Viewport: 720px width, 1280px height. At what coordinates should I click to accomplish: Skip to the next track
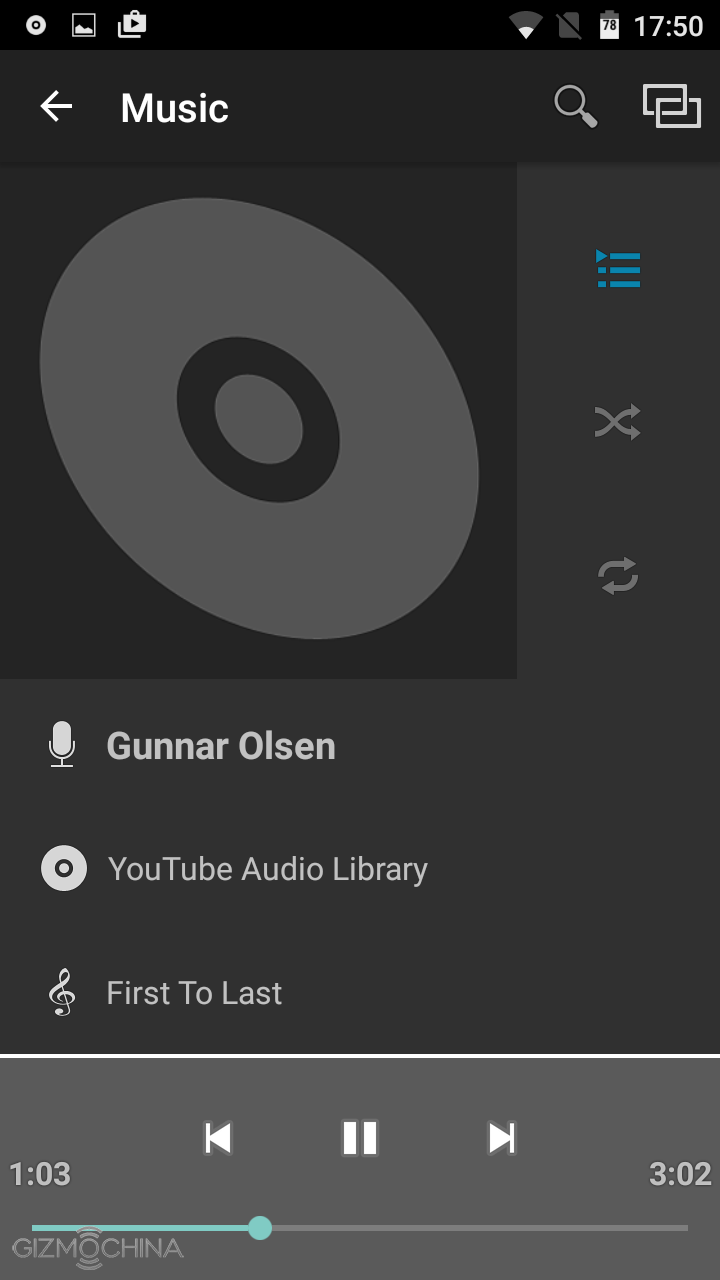pyautogui.click(x=501, y=1138)
